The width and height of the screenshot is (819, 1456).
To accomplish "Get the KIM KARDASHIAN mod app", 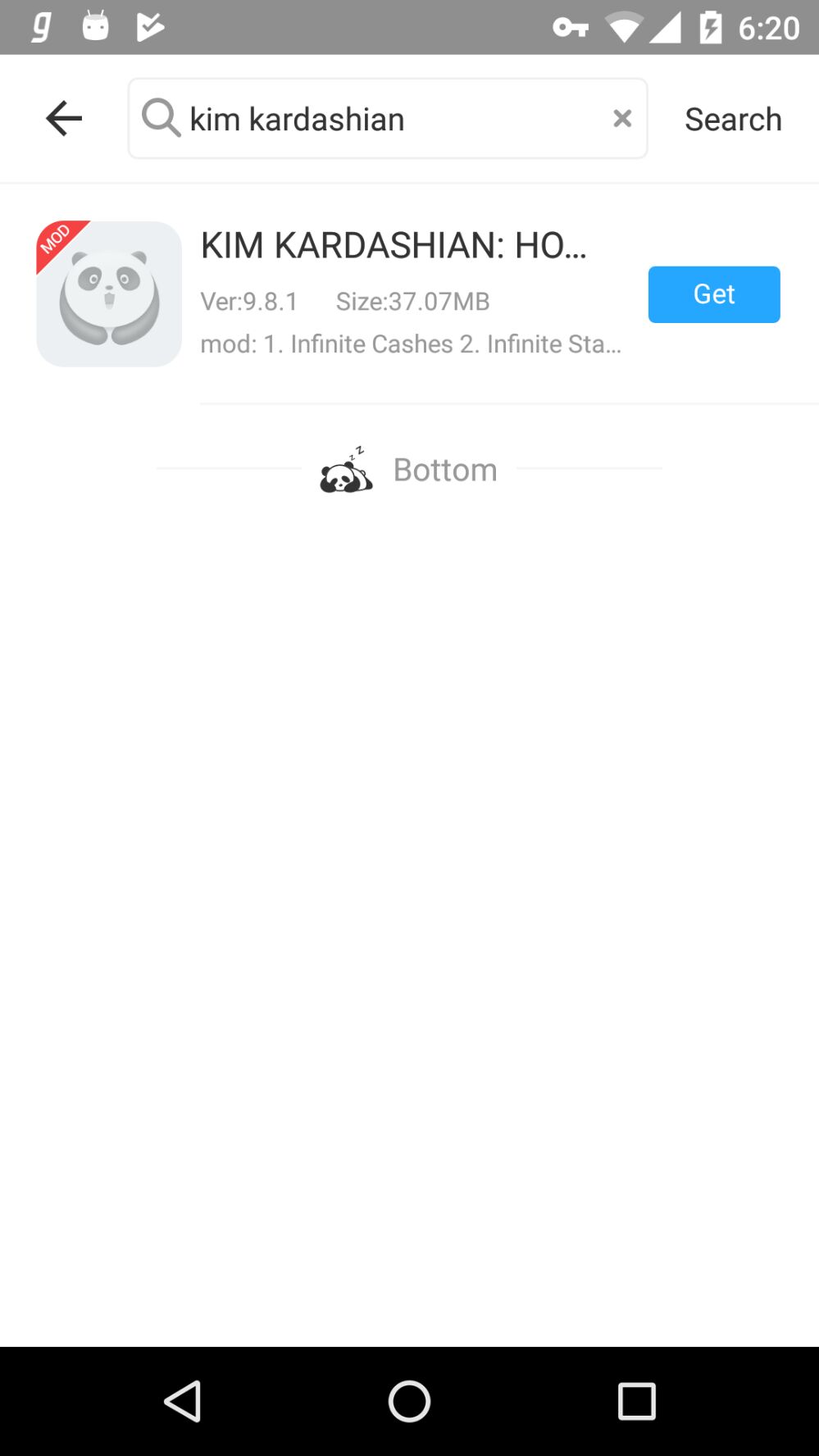I will [714, 294].
